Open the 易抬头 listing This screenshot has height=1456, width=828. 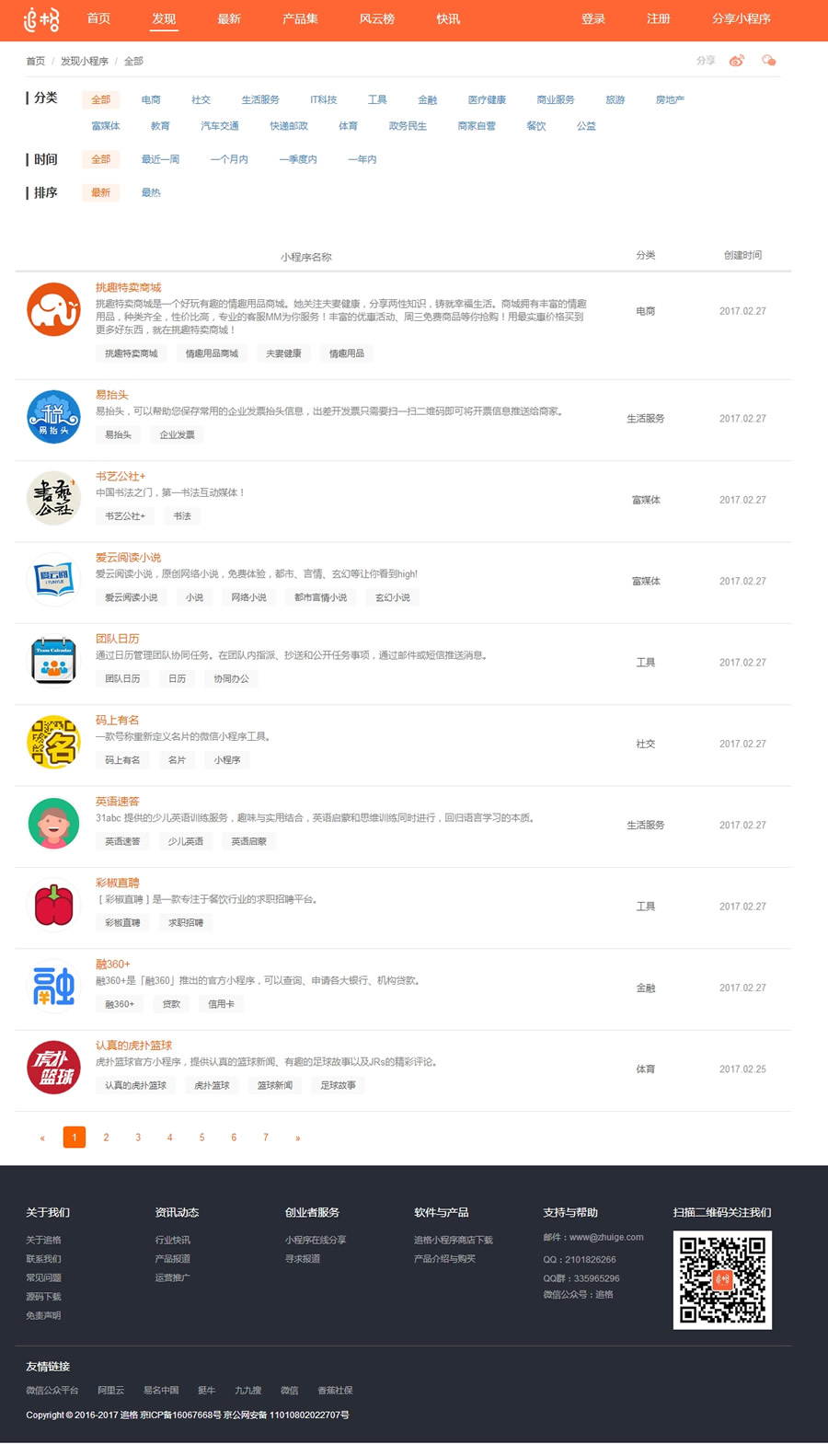pyautogui.click(x=111, y=395)
